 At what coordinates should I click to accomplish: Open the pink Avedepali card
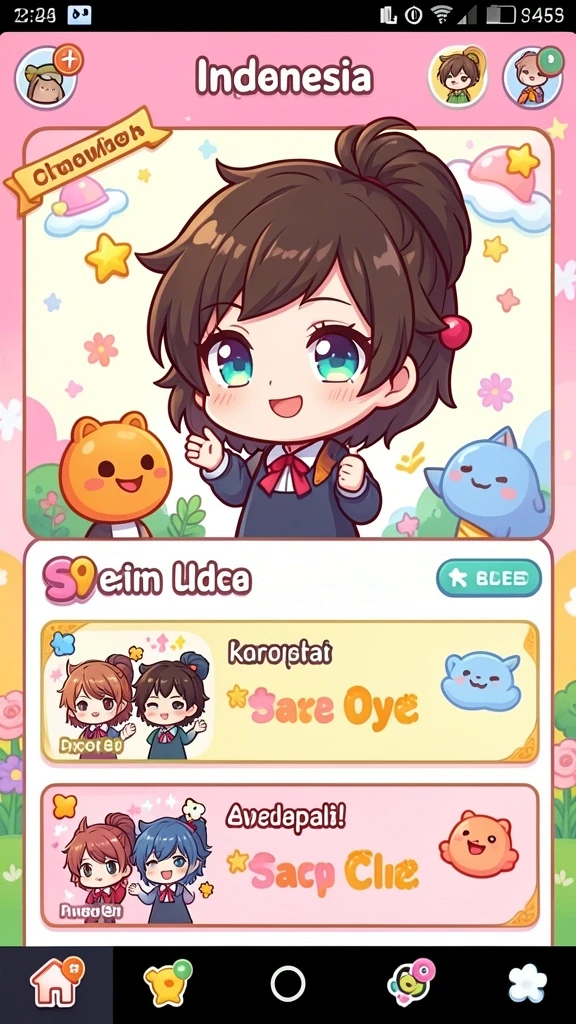coord(289,856)
